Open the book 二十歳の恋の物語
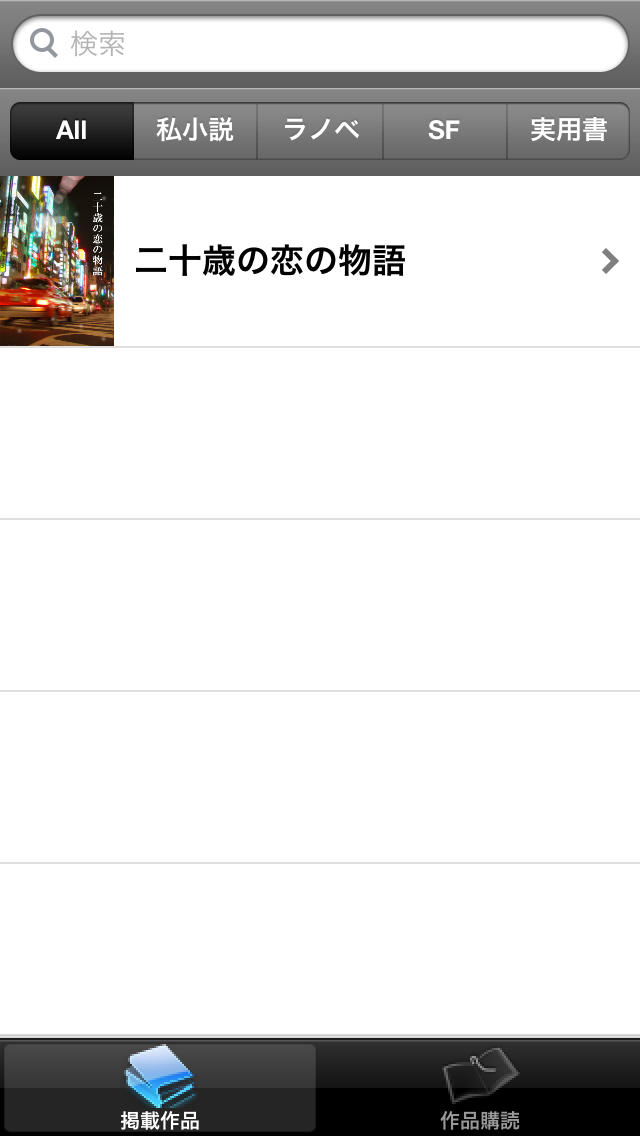 (320, 262)
